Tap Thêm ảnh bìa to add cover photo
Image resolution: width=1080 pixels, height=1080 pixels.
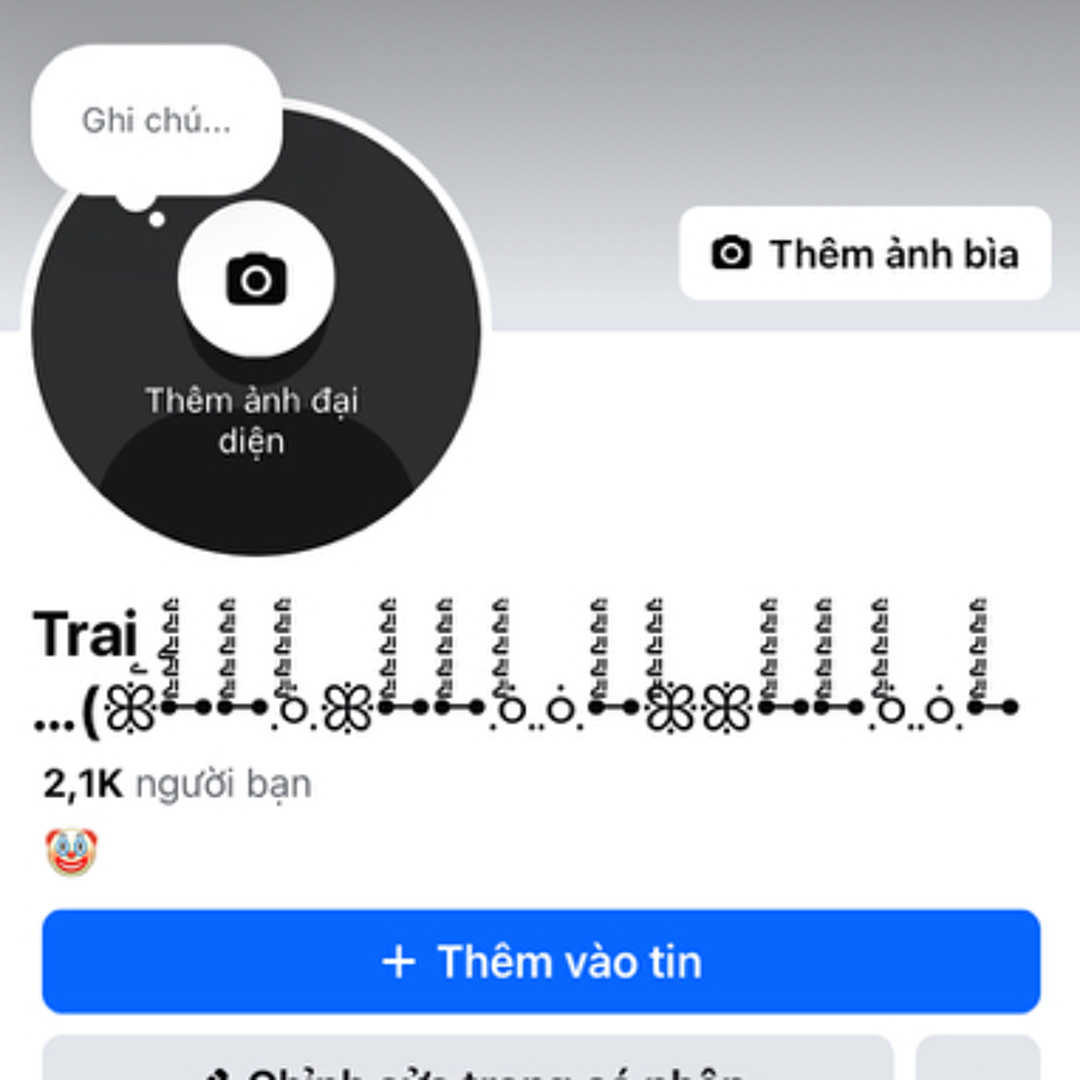pyautogui.click(x=865, y=254)
